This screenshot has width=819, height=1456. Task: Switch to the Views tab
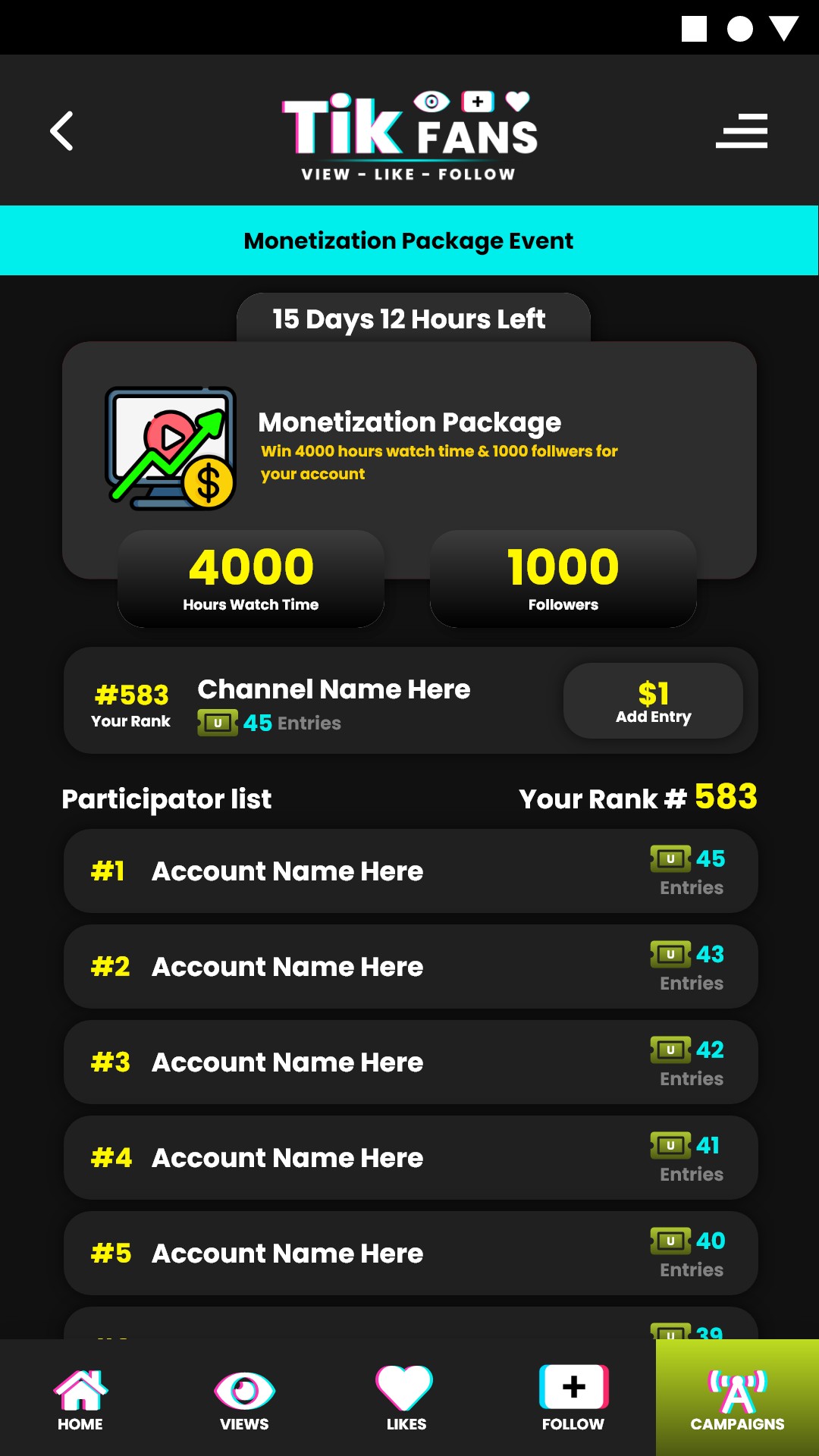click(244, 1399)
